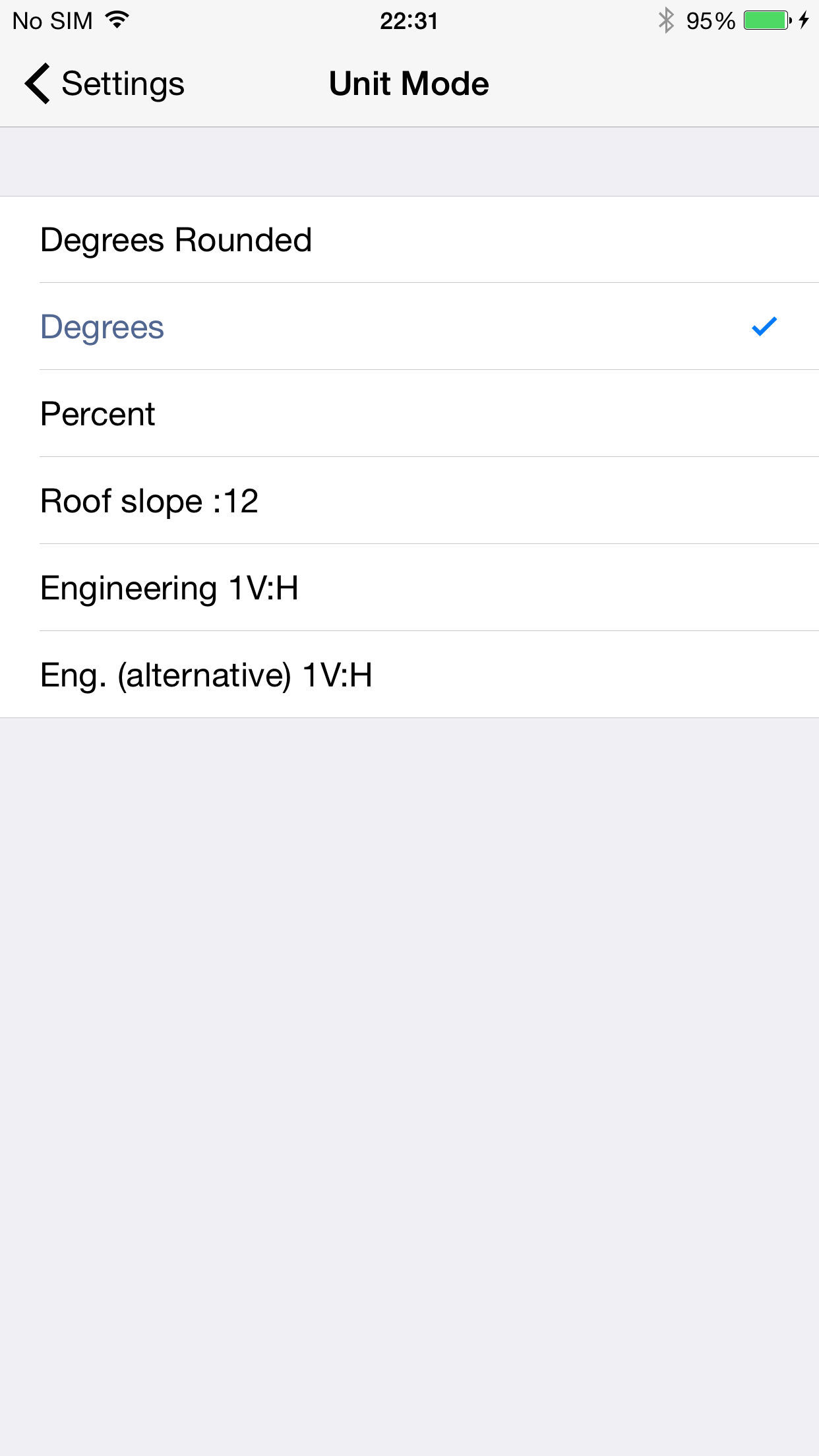
Task: Switch unit mode to Percent
Action: click(x=98, y=414)
